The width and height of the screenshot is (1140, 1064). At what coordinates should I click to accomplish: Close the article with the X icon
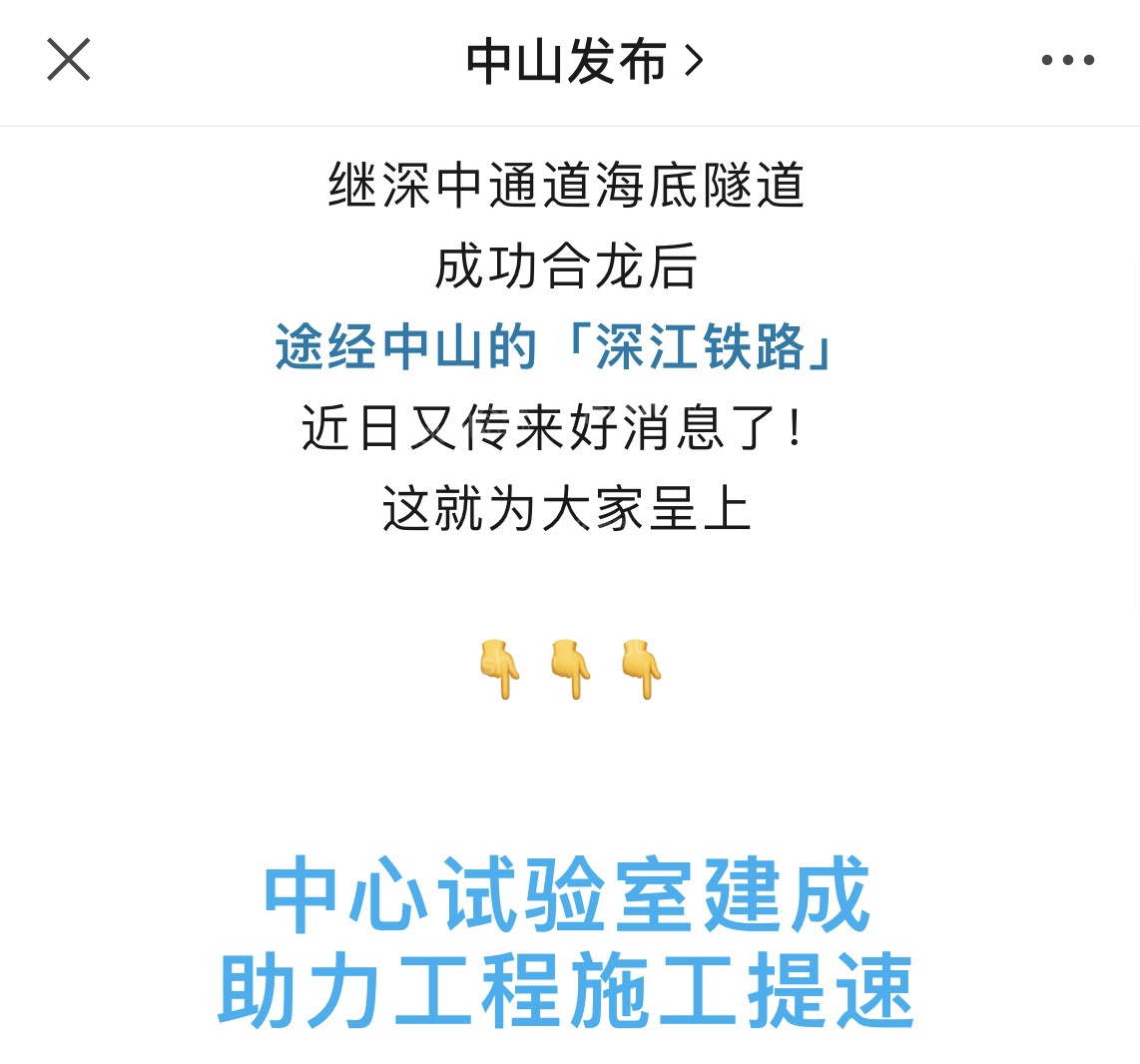click(x=69, y=60)
